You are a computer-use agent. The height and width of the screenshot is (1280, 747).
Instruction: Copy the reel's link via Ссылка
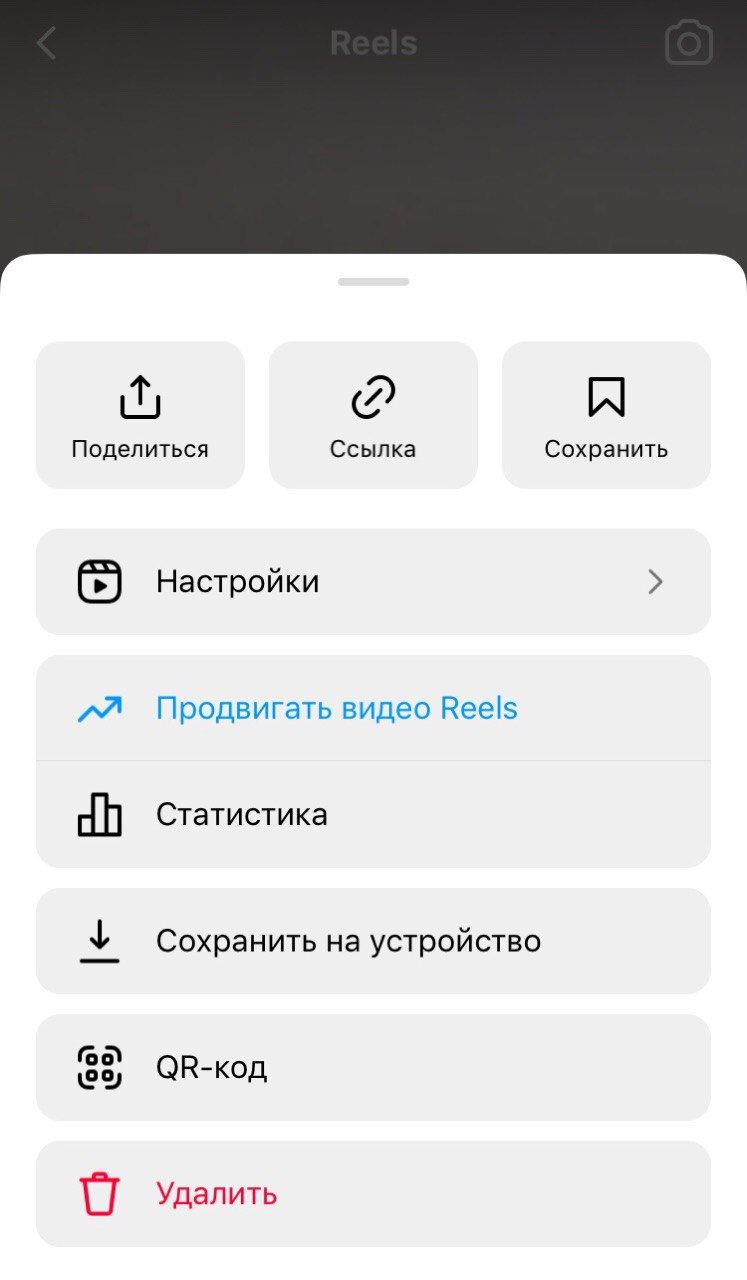click(373, 415)
